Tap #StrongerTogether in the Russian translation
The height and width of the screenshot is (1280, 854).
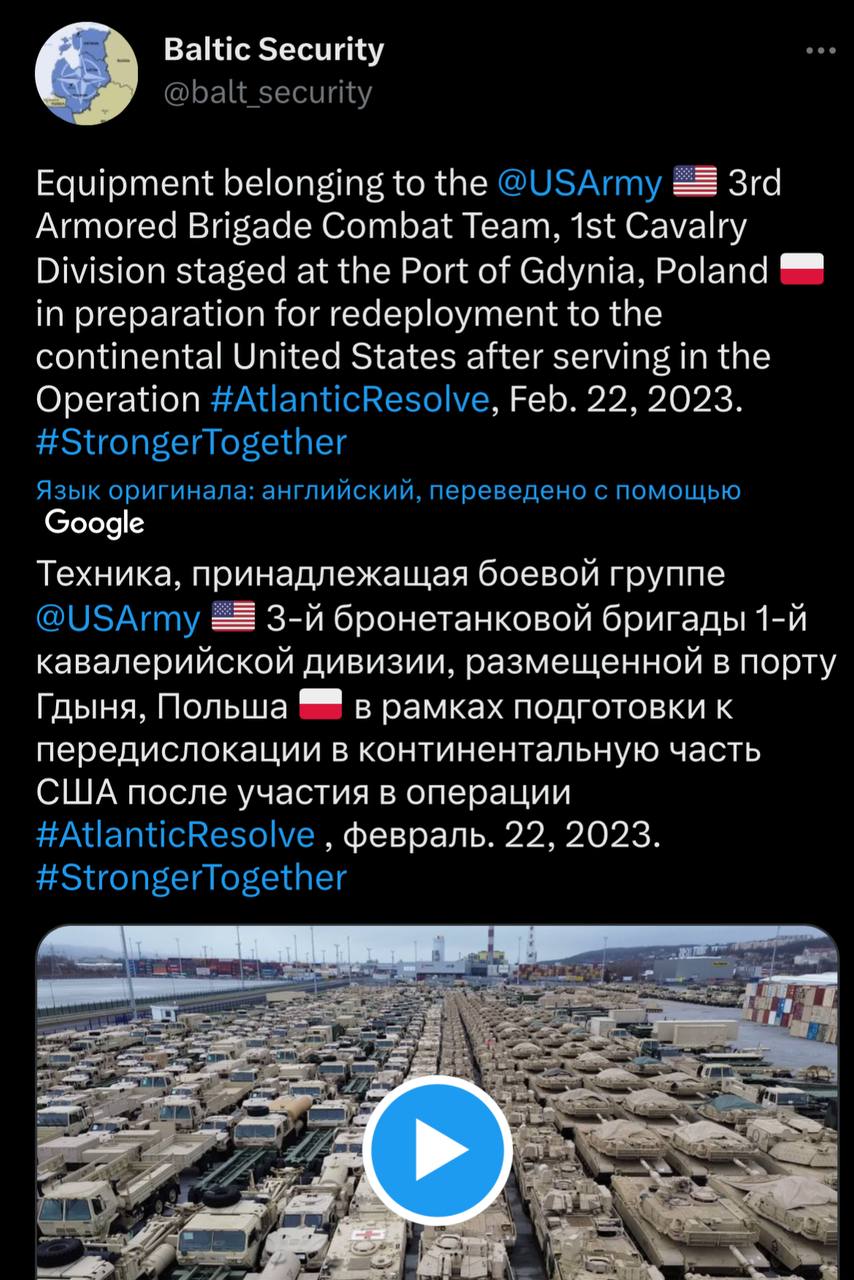(191, 877)
